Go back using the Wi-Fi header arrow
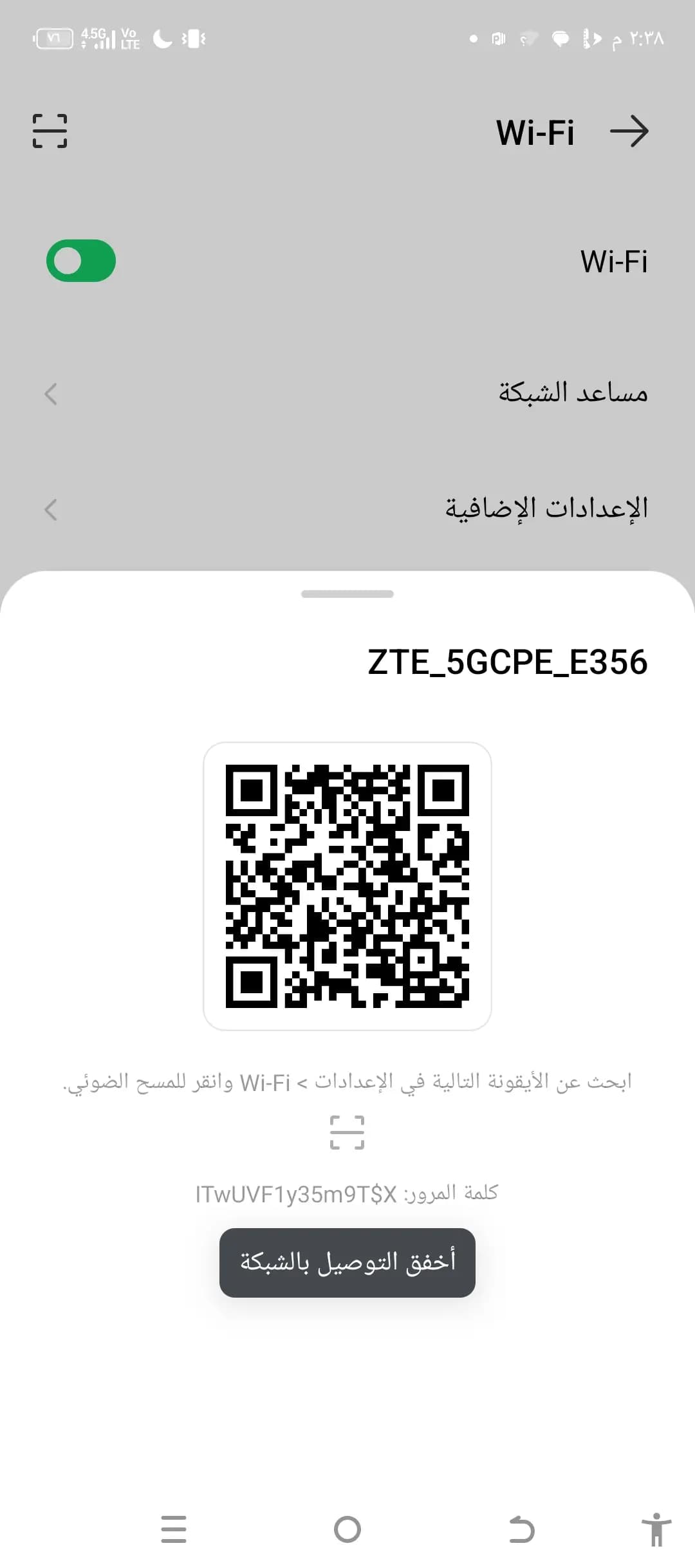This screenshot has height=1568, width=695. [629, 132]
